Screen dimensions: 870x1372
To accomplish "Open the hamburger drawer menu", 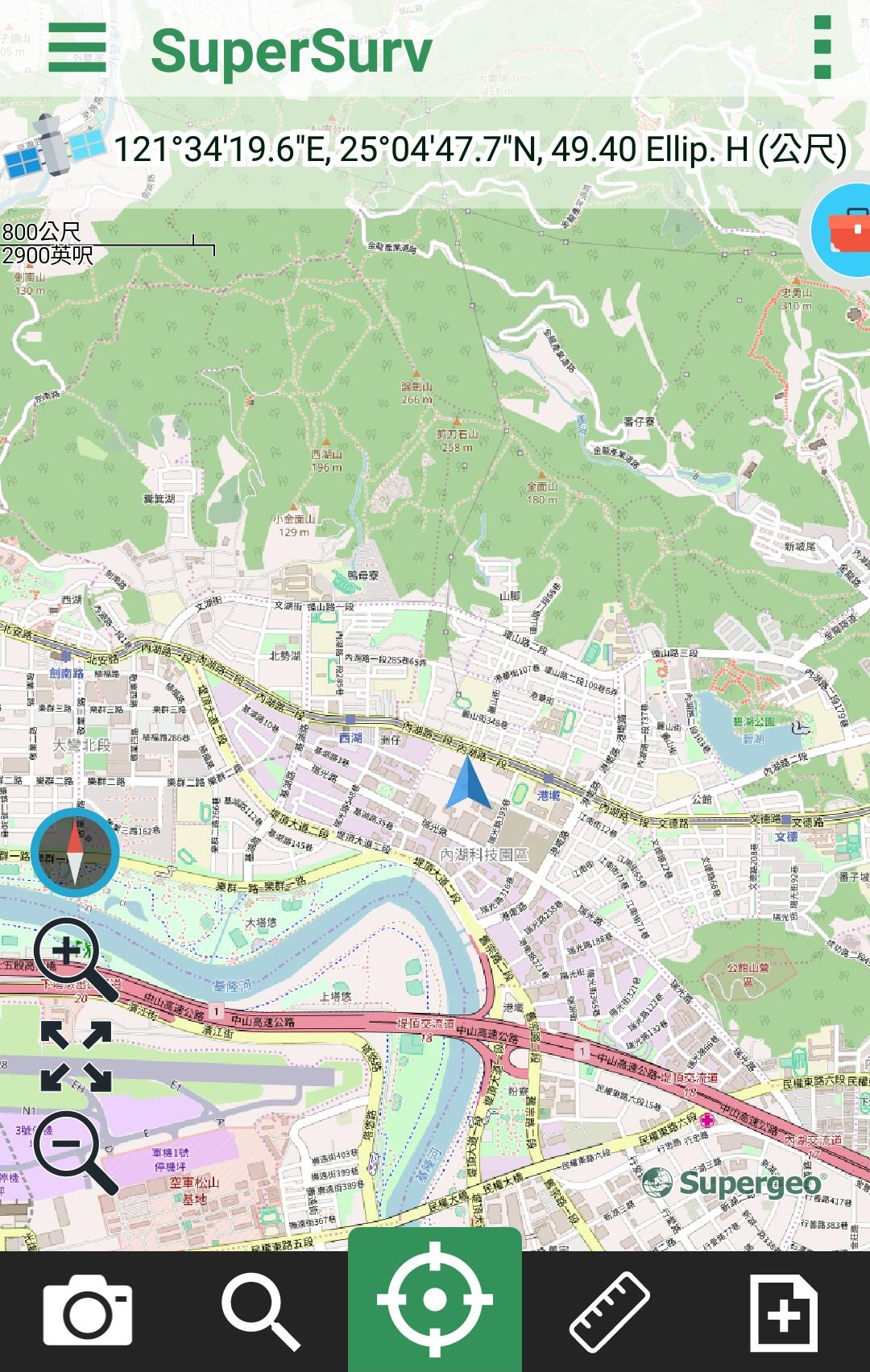I will pos(77,48).
